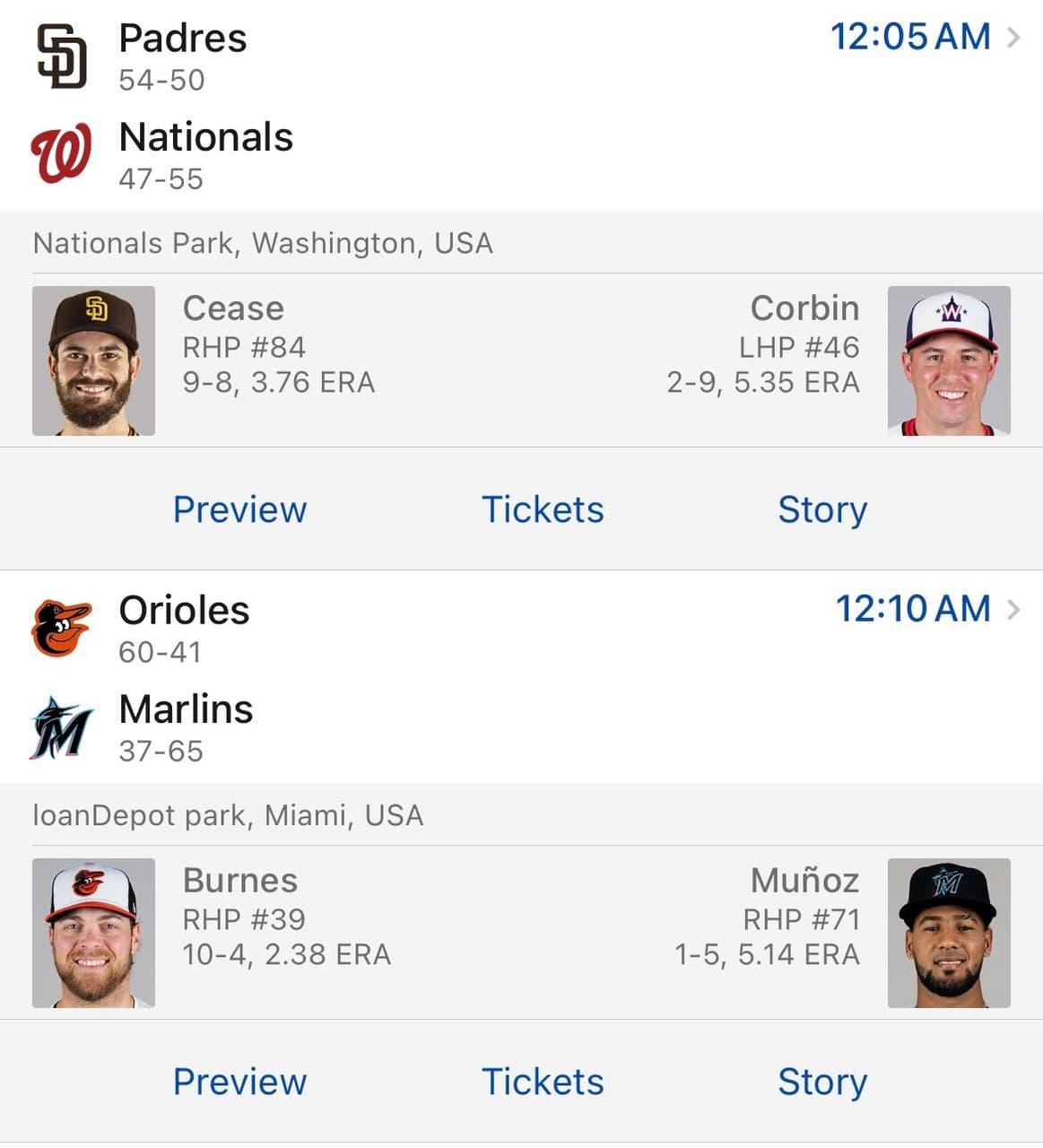Viewport: 1043px width, 1148px height.
Task: Open Muñoz's player portrait
Action: [x=949, y=933]
